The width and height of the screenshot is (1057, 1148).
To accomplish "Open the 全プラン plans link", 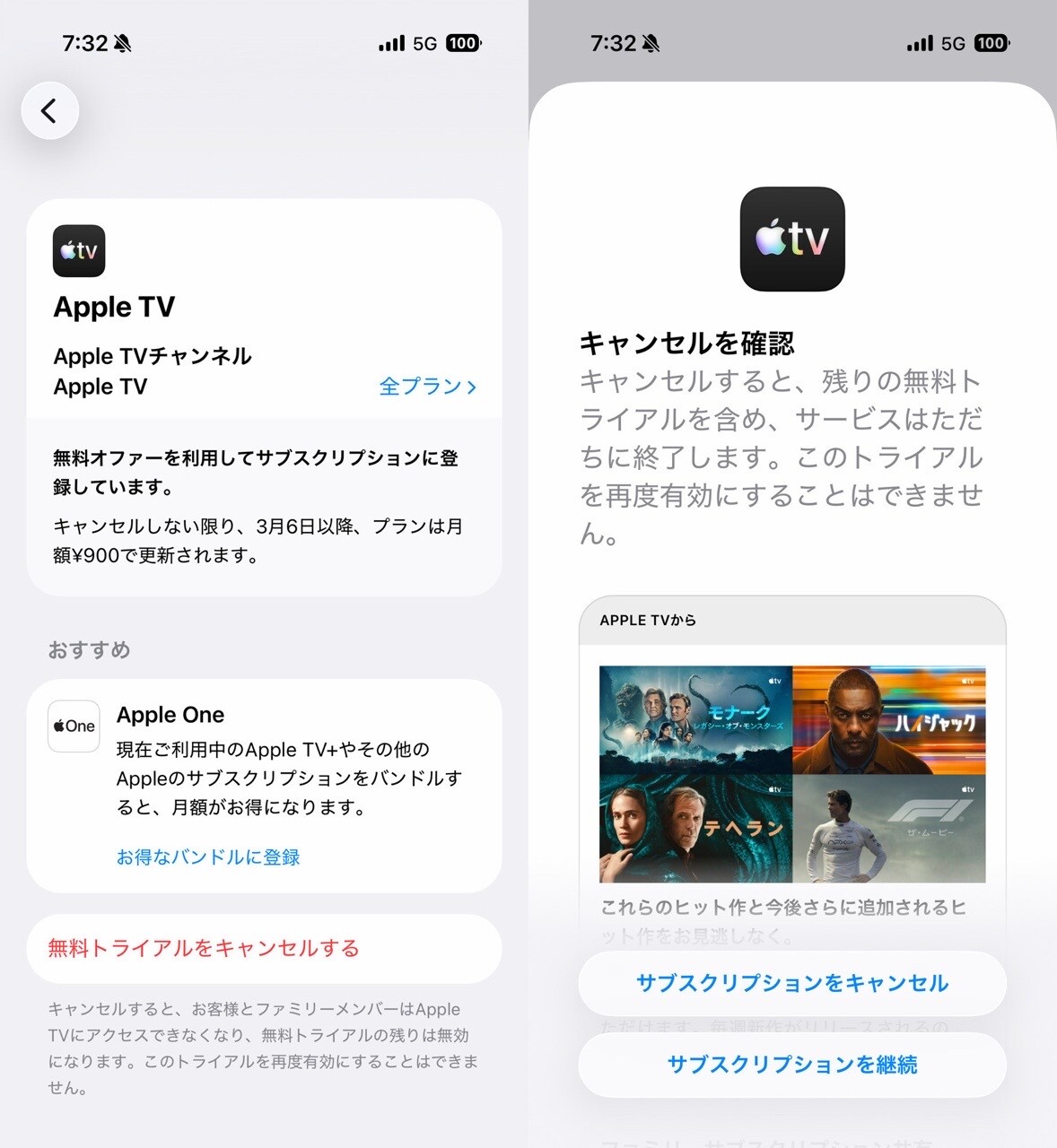I will pyautogui.click(x=427, y=387).
